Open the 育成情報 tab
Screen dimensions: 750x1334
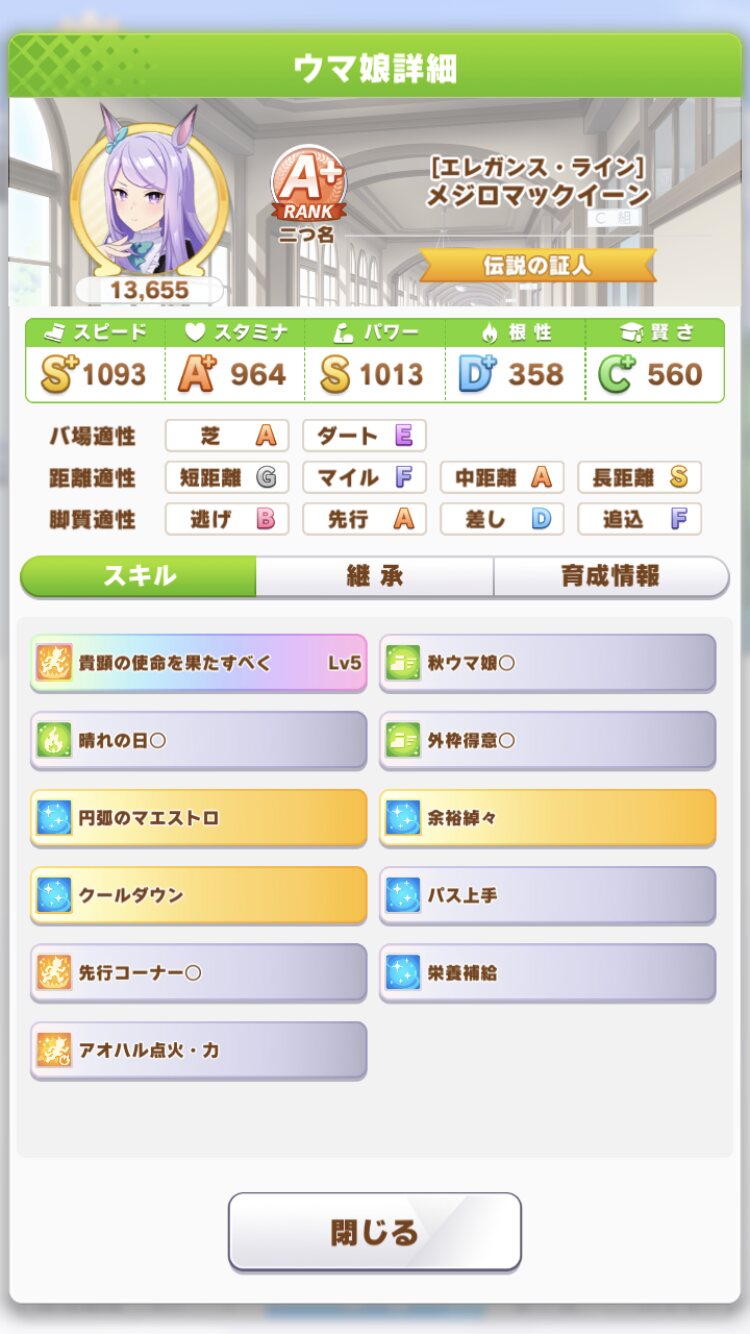click(610, 576)
